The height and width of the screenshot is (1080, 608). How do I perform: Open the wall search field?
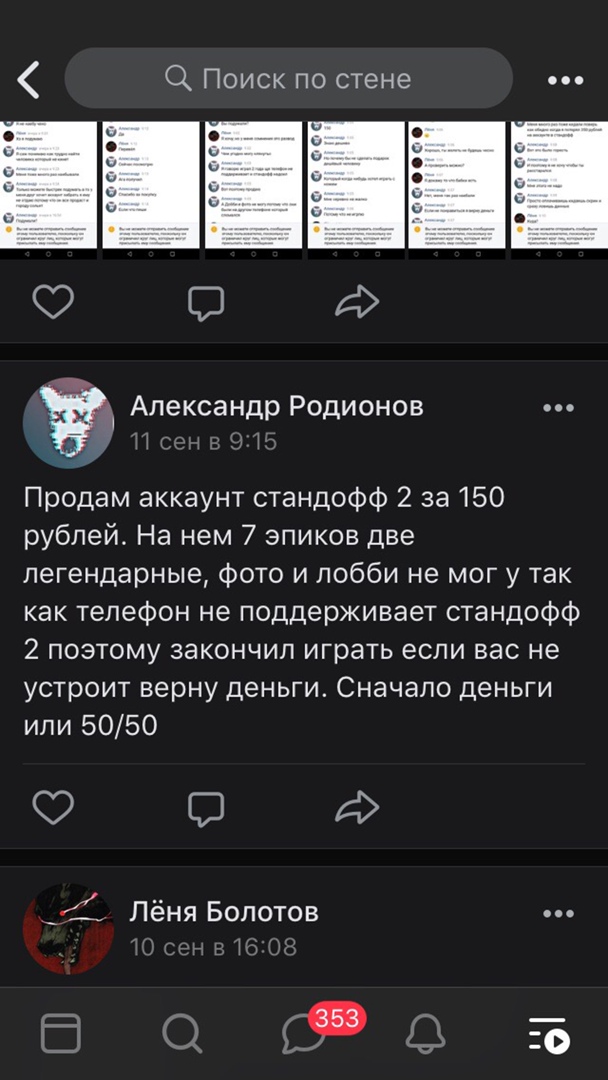tap(288, 79)
